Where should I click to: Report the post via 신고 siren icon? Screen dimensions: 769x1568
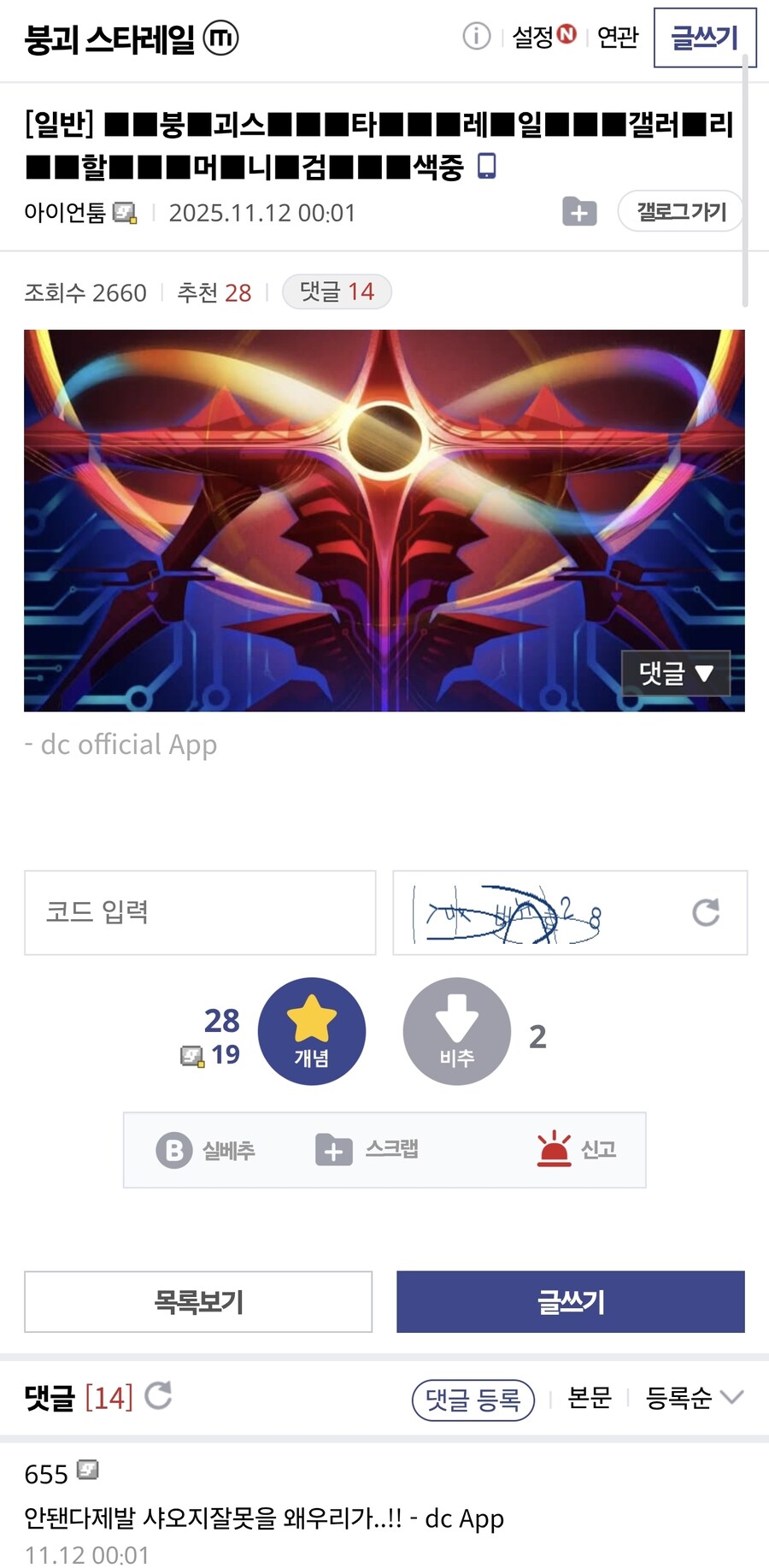click(x=555, y=1148)
